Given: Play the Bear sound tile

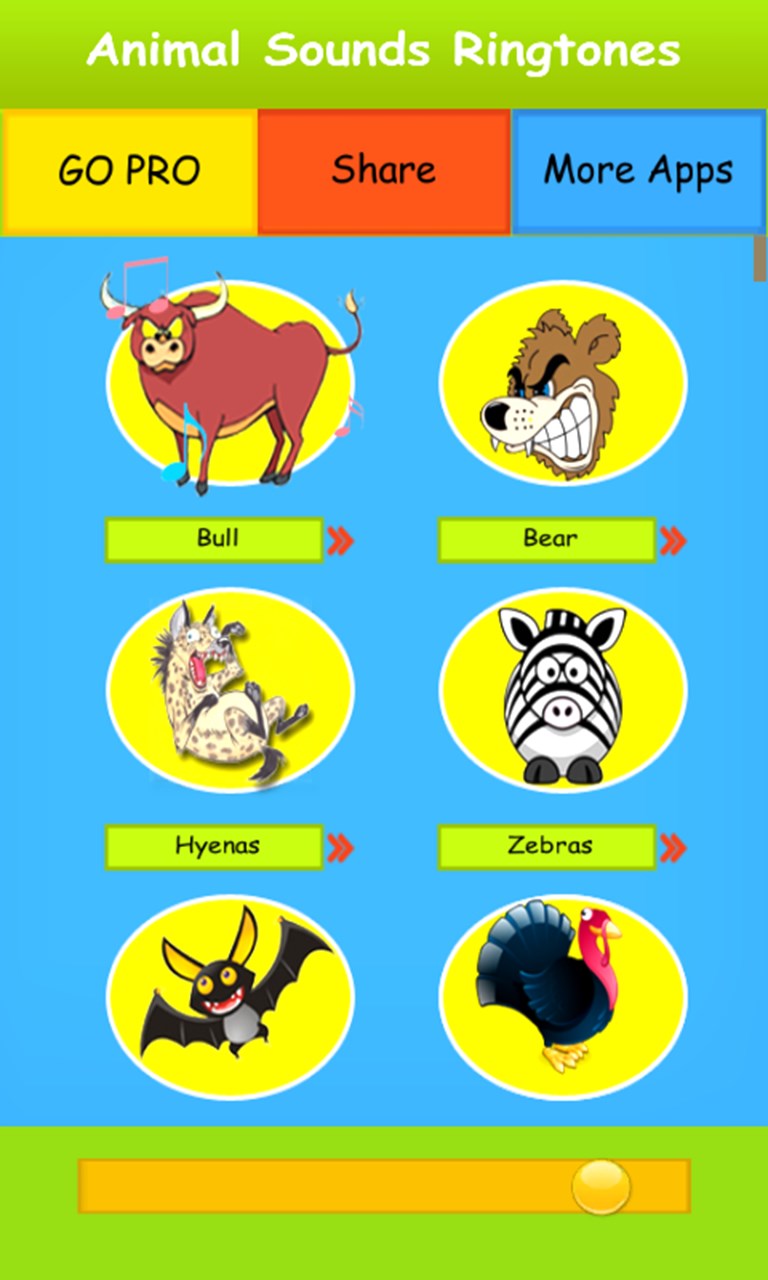Looking at the screenshot, I should [x=563, y=385].
